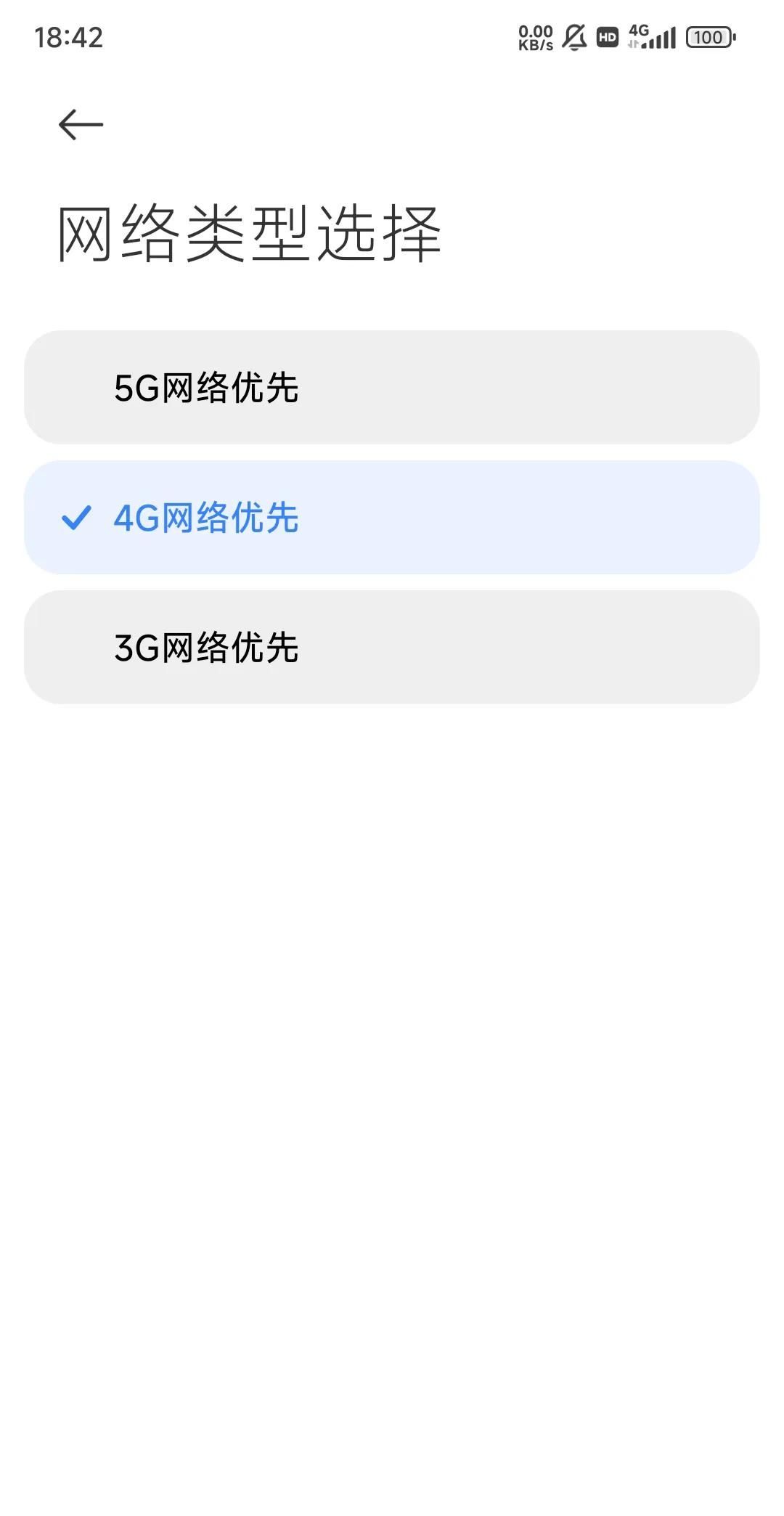Tap the 3G priority row to expand options

[x=392, y=648]
